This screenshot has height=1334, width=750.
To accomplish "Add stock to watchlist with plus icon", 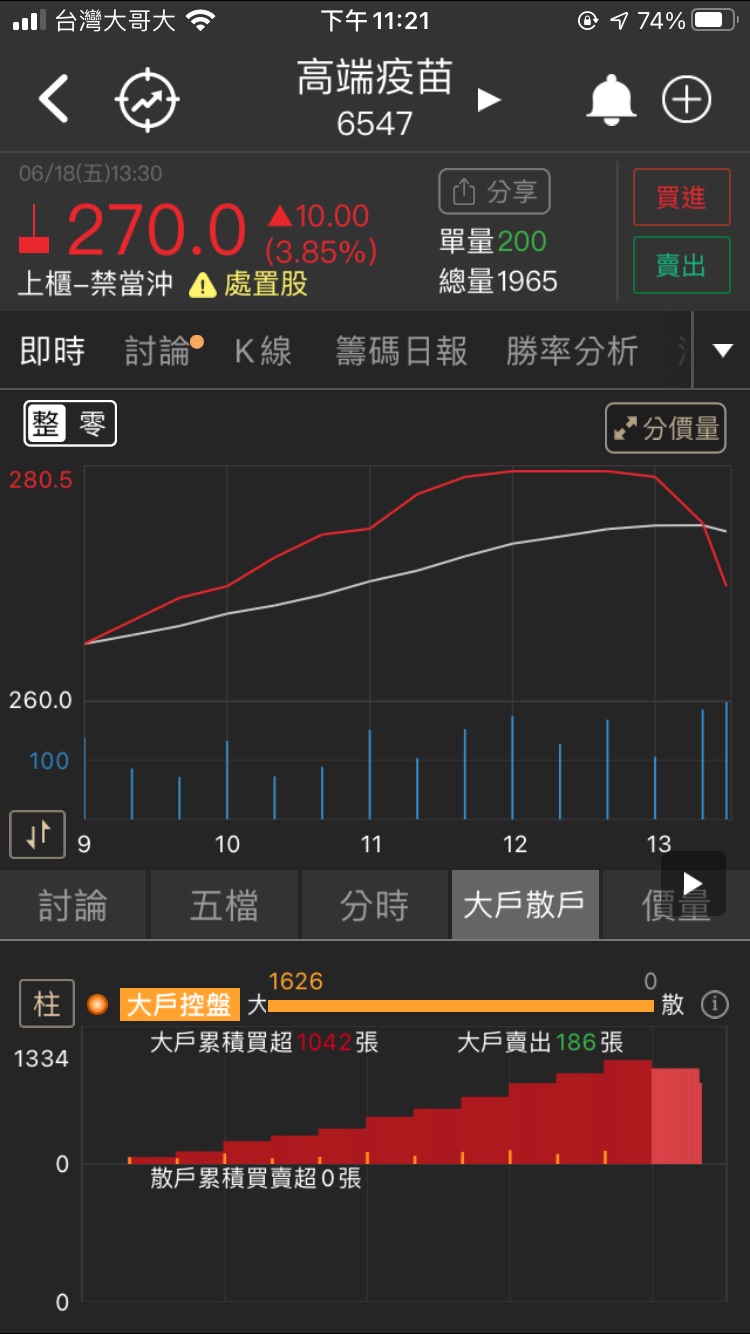I will pos(687,100).
